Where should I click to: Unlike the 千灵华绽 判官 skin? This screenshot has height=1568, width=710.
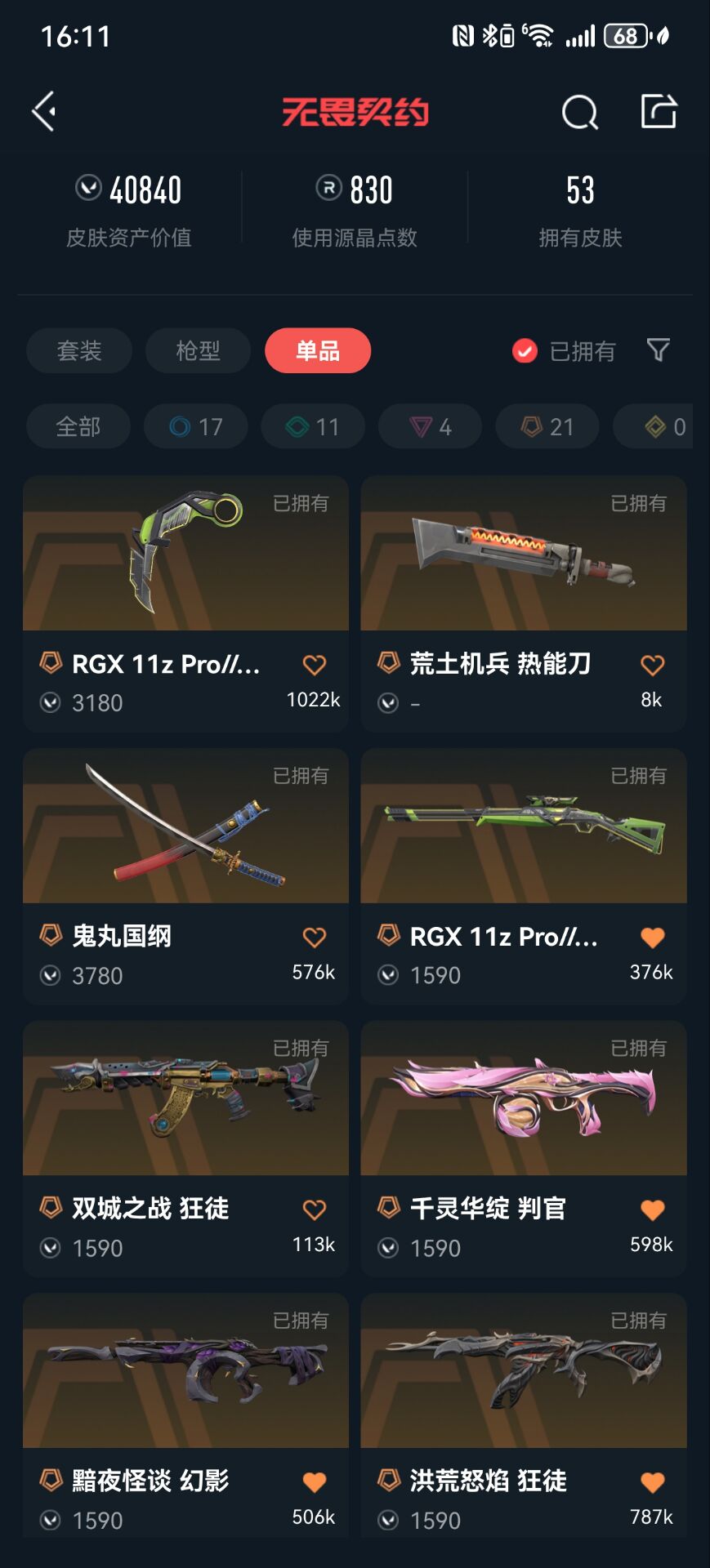pyautogui.click(x=652, y=1209)
